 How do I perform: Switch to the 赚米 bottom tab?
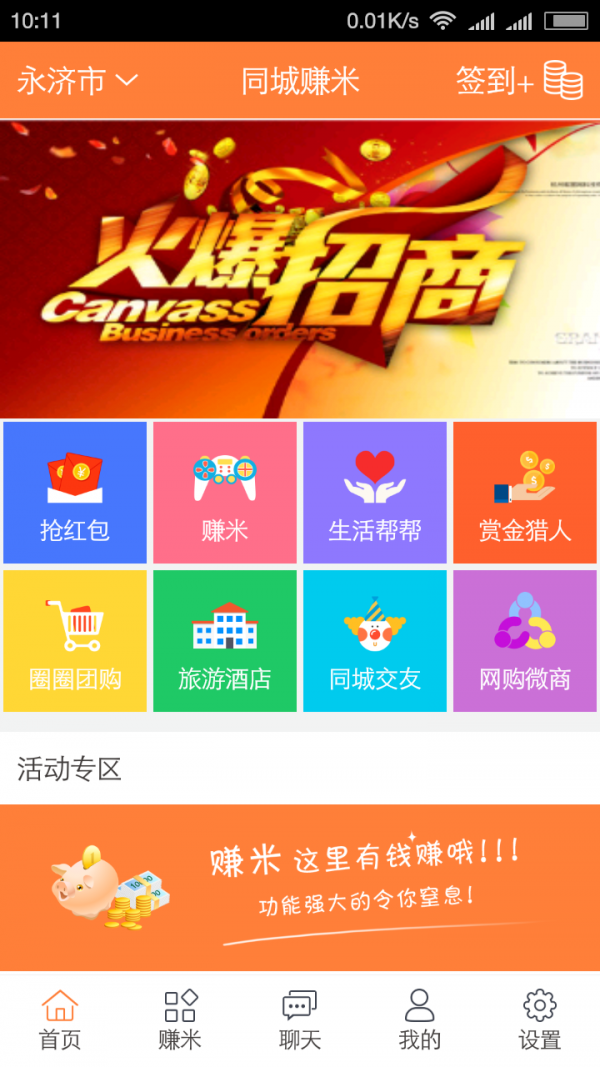(x=180, y=1019)
